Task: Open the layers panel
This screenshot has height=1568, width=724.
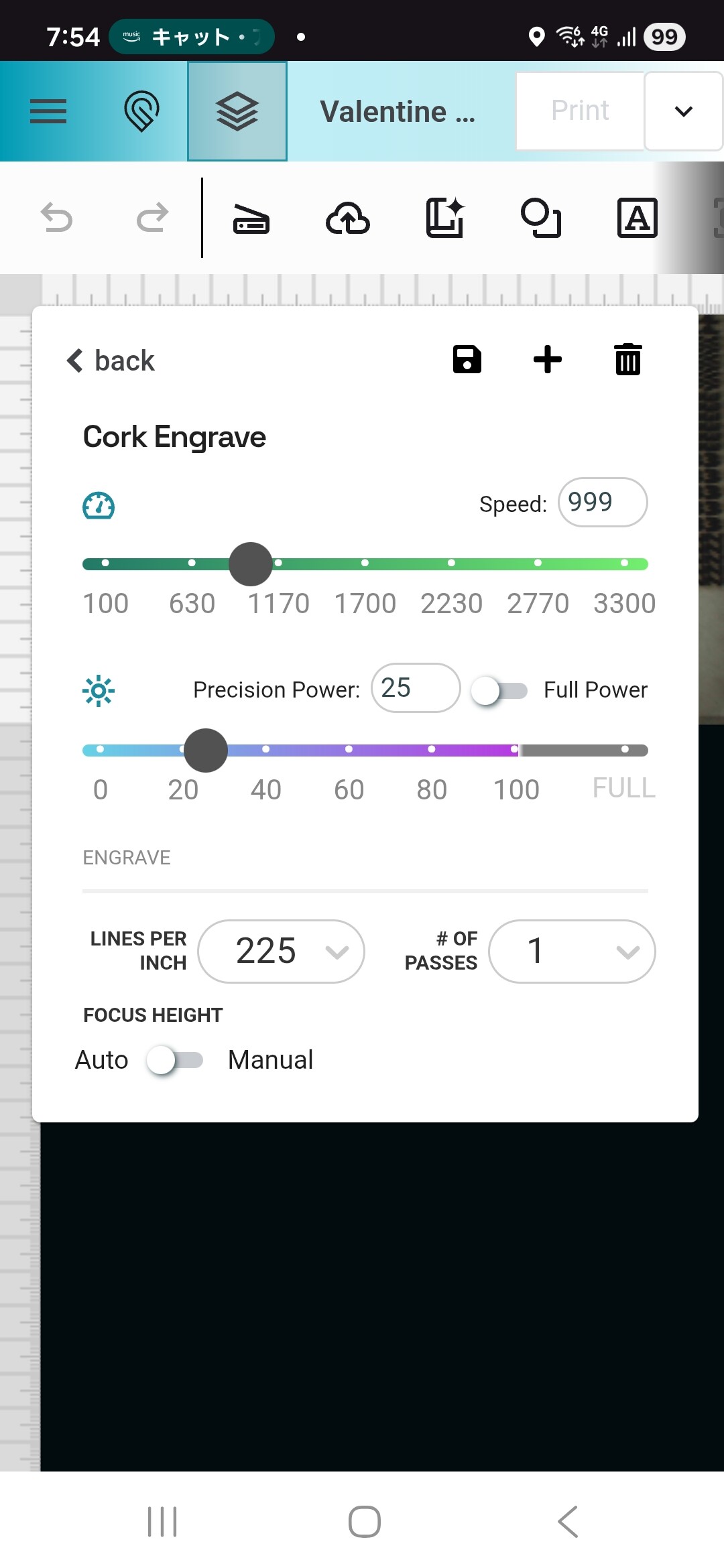Action: point(237,111)
